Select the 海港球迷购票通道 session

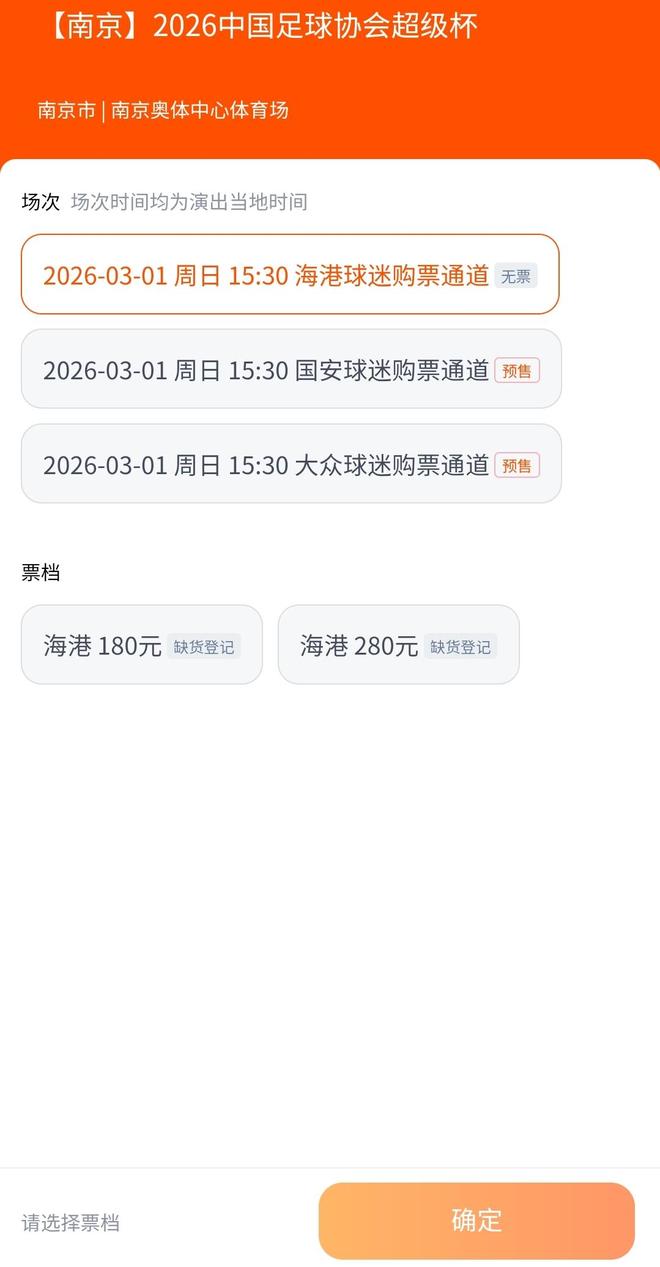tap(290, 275)
